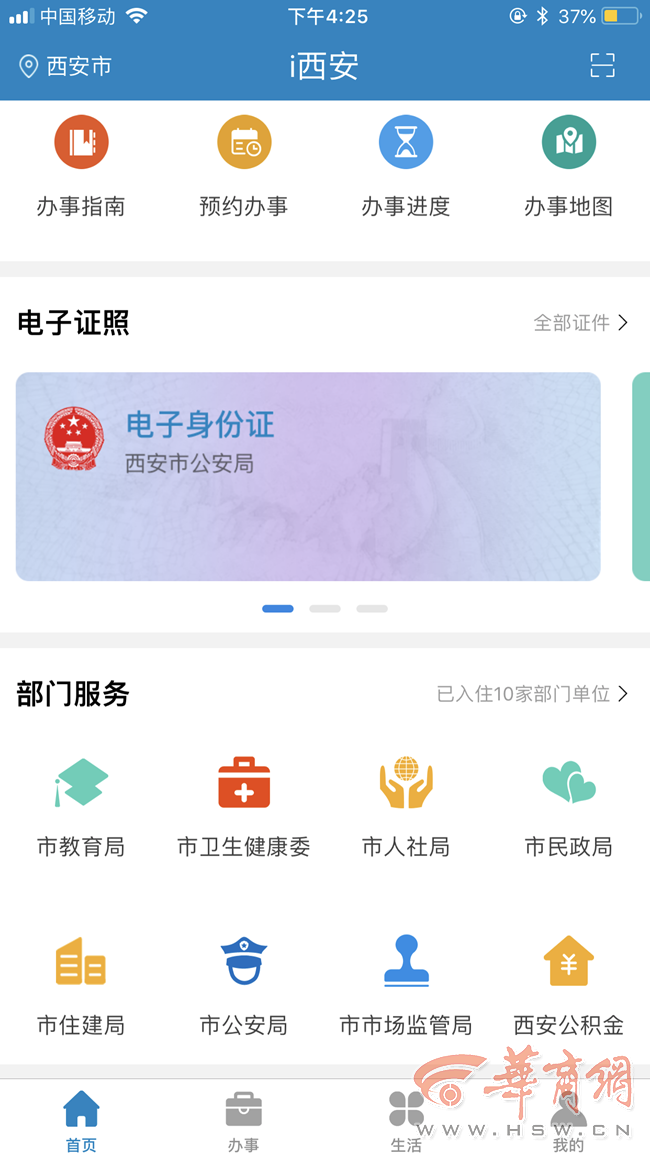Open 市卫生健康委 department services
This screenshot has height=1156, width=650.
point(244,806)
